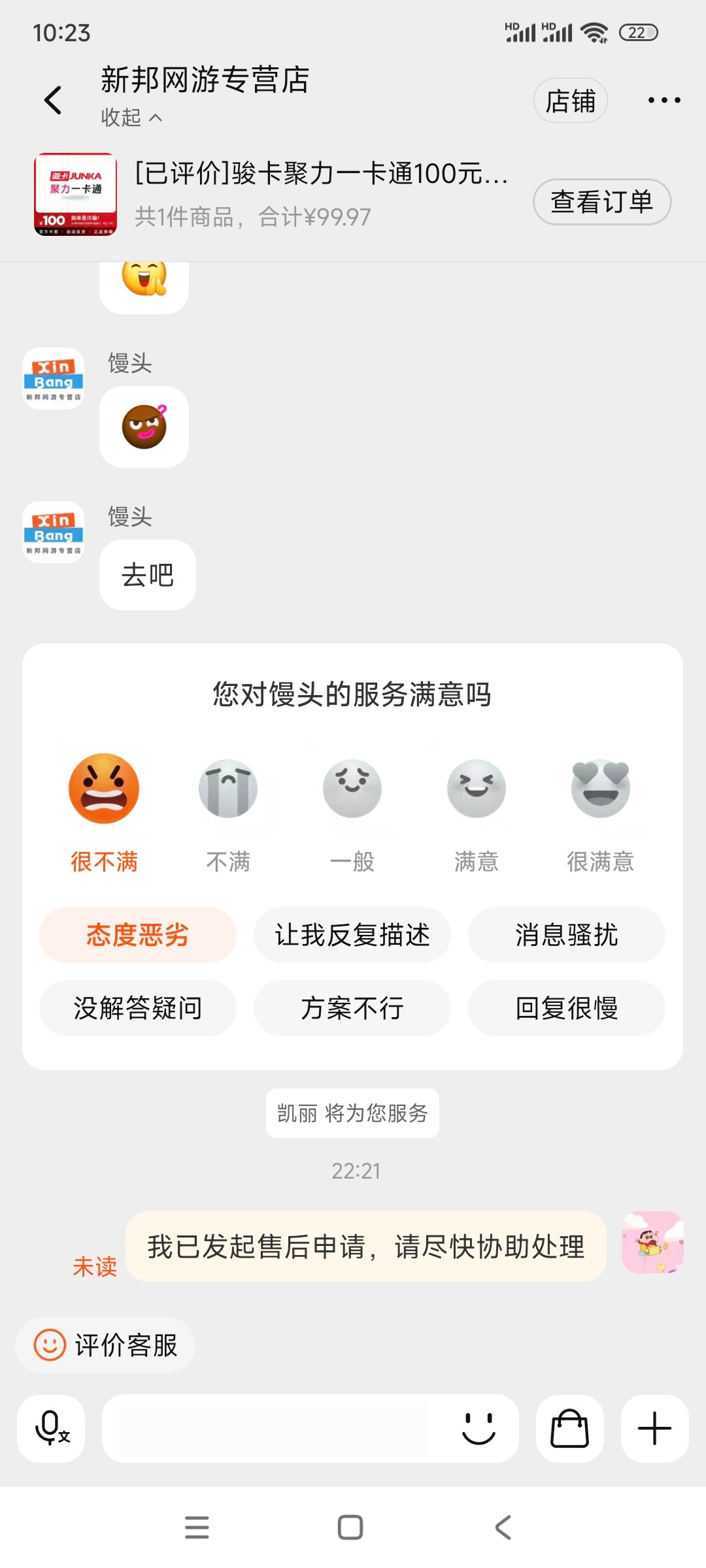The height and width of the screenshot is (1568, 706).
Task: Choose the 方案不行 reason chip
Action: click(x=352, y=1008)
